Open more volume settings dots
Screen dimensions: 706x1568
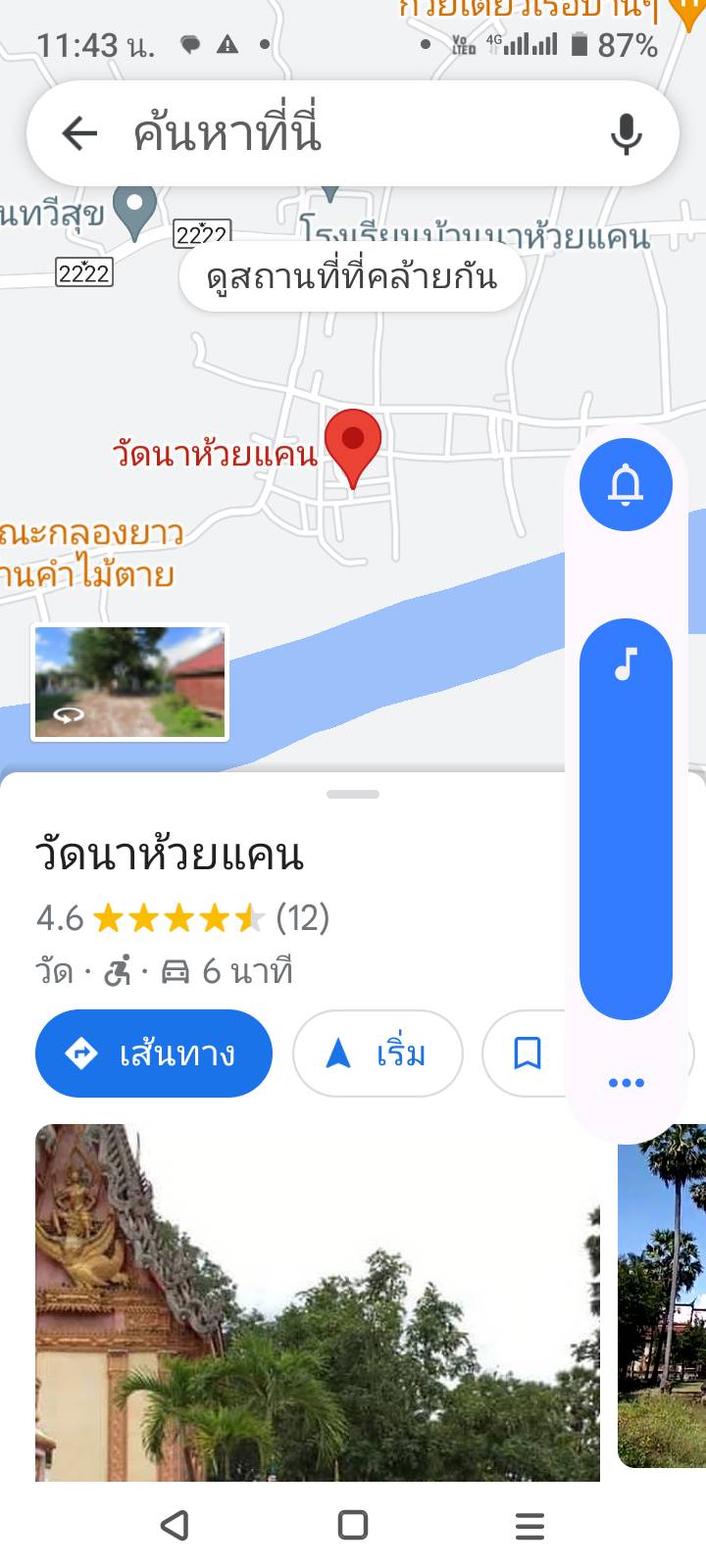[x=626, y=1083]
